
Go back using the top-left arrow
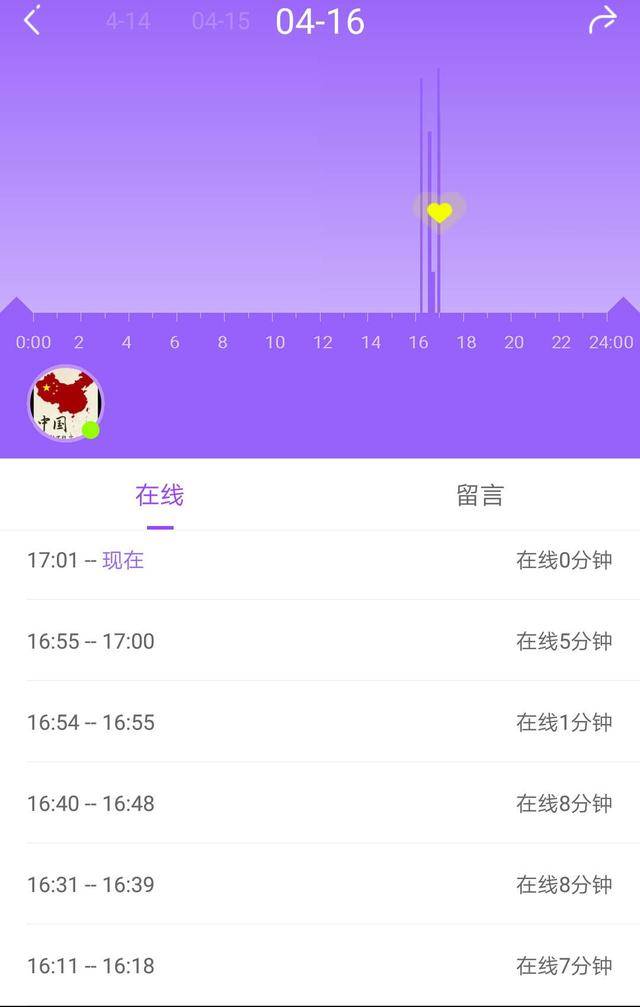(x=32, y=20)
